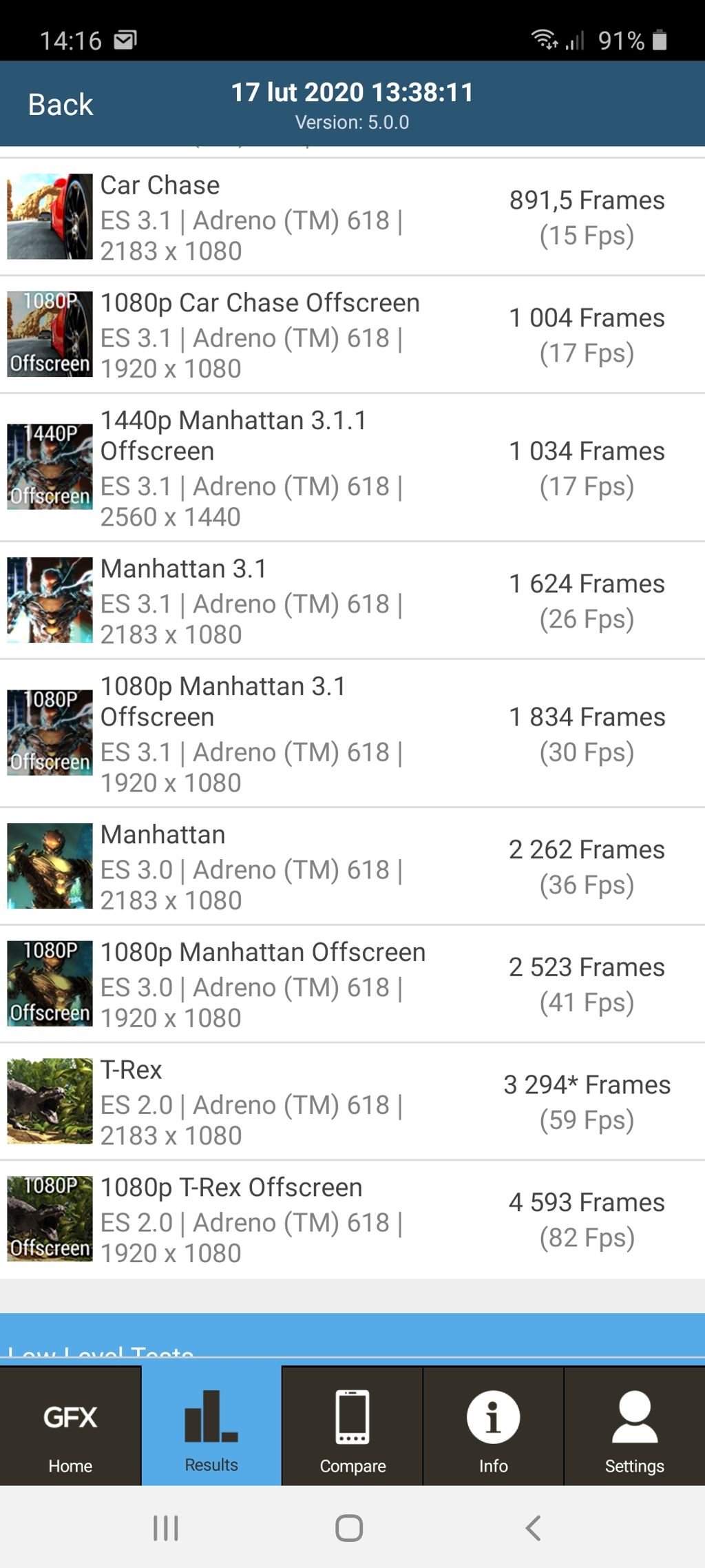Tap the Back button in the header

[x=61, y=105]
